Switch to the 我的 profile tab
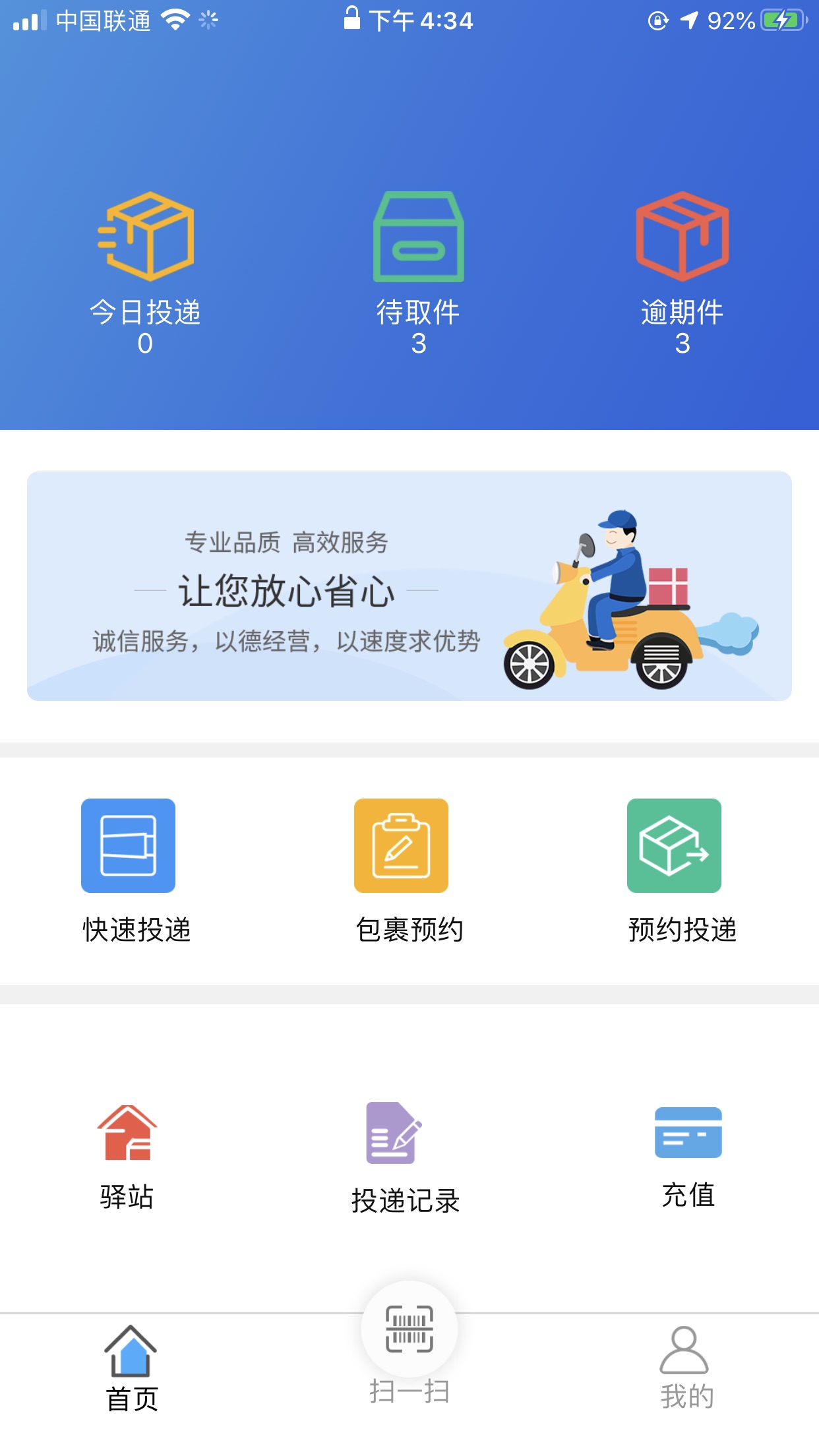 pyautogui.click(x=686, y=1368)
